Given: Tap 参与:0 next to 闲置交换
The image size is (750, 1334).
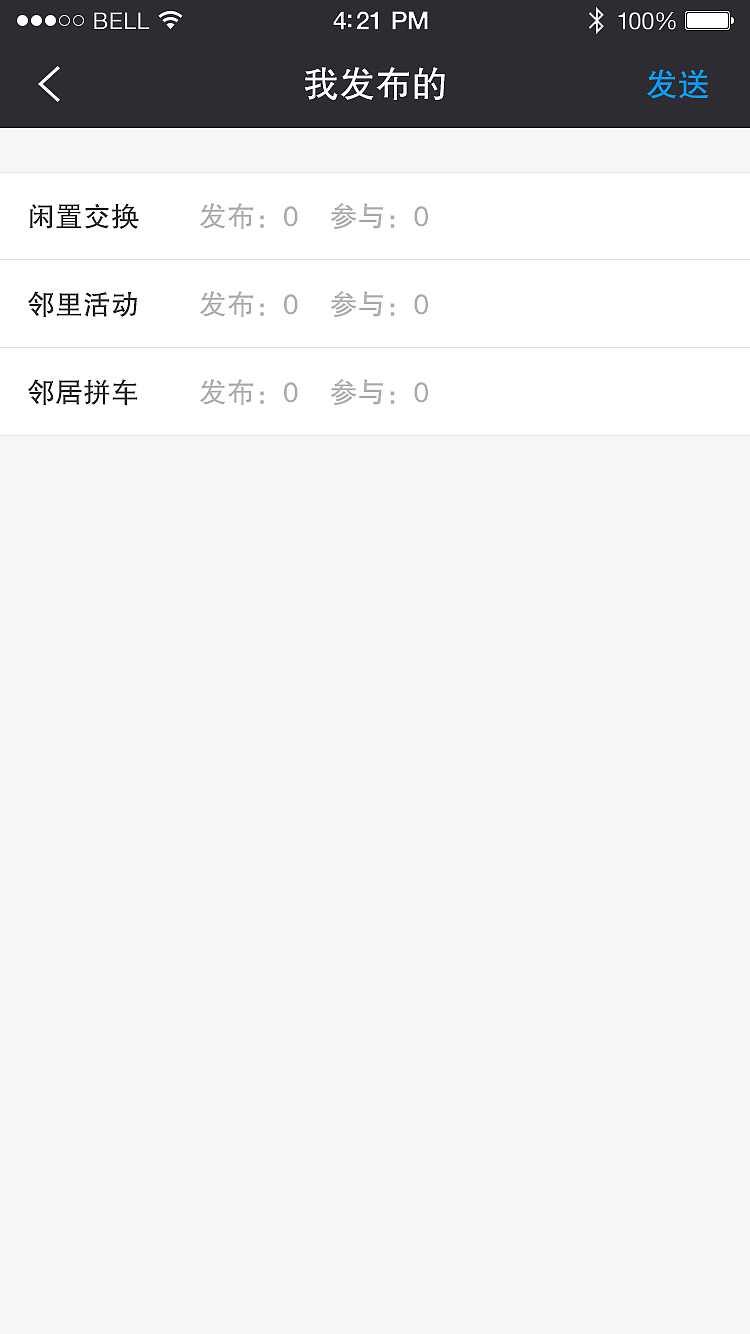Looking at the screenshot, I should click(380, 216).
